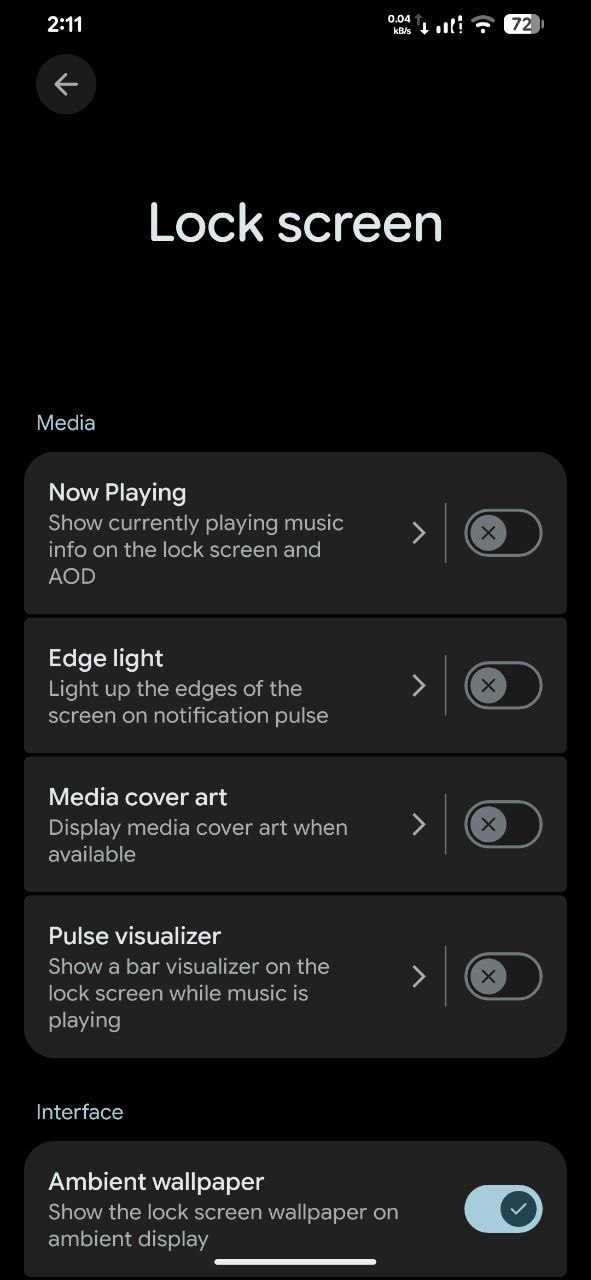Viewport: 591px width, 1280px height.
Task: Disable the Ambient wallpaper switch
Action: click(x=503, y=1209)
